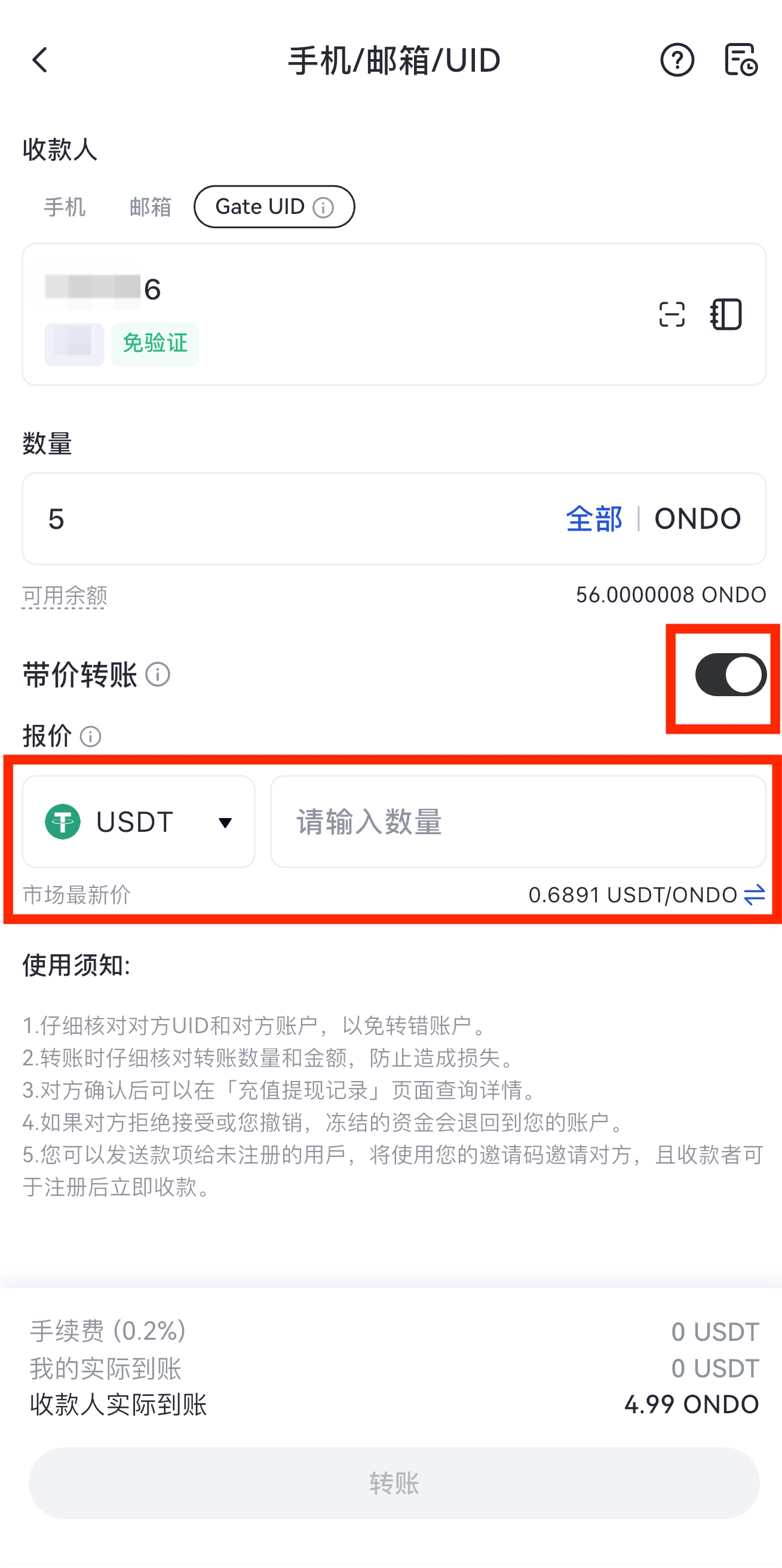
Task: Go back to the previous page
Action: [x=40, y=60]
